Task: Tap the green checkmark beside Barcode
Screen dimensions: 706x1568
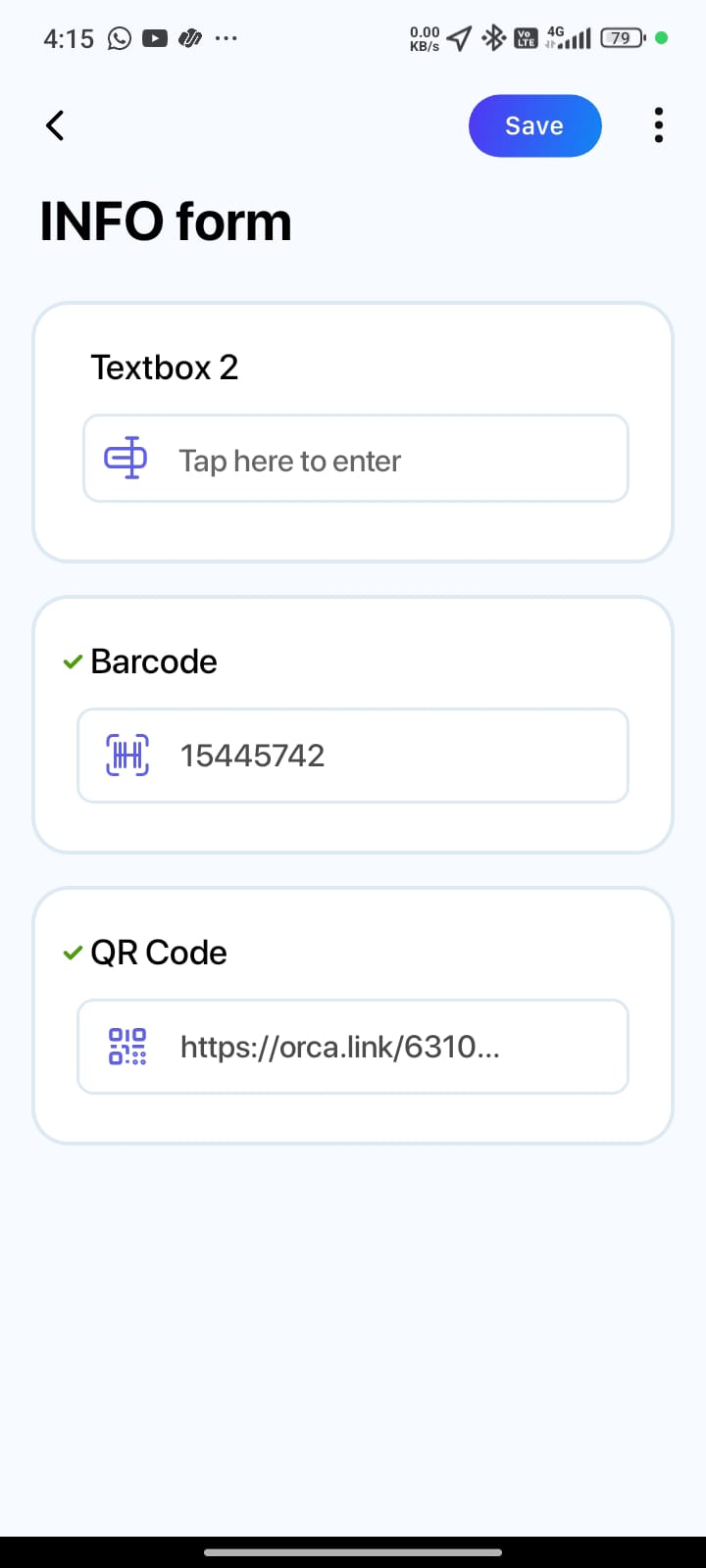Action: click(71, 661)
